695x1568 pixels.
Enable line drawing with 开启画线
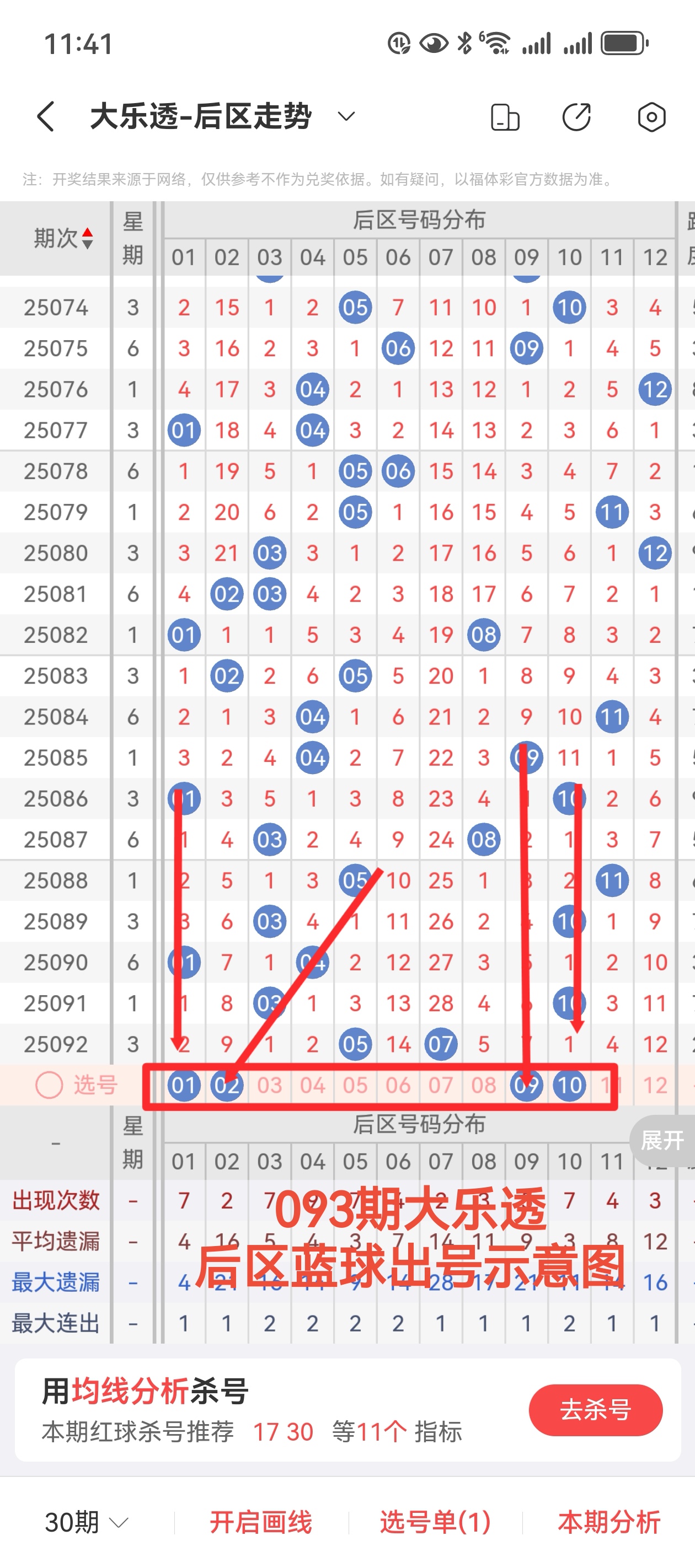[x=261, y=1522]
